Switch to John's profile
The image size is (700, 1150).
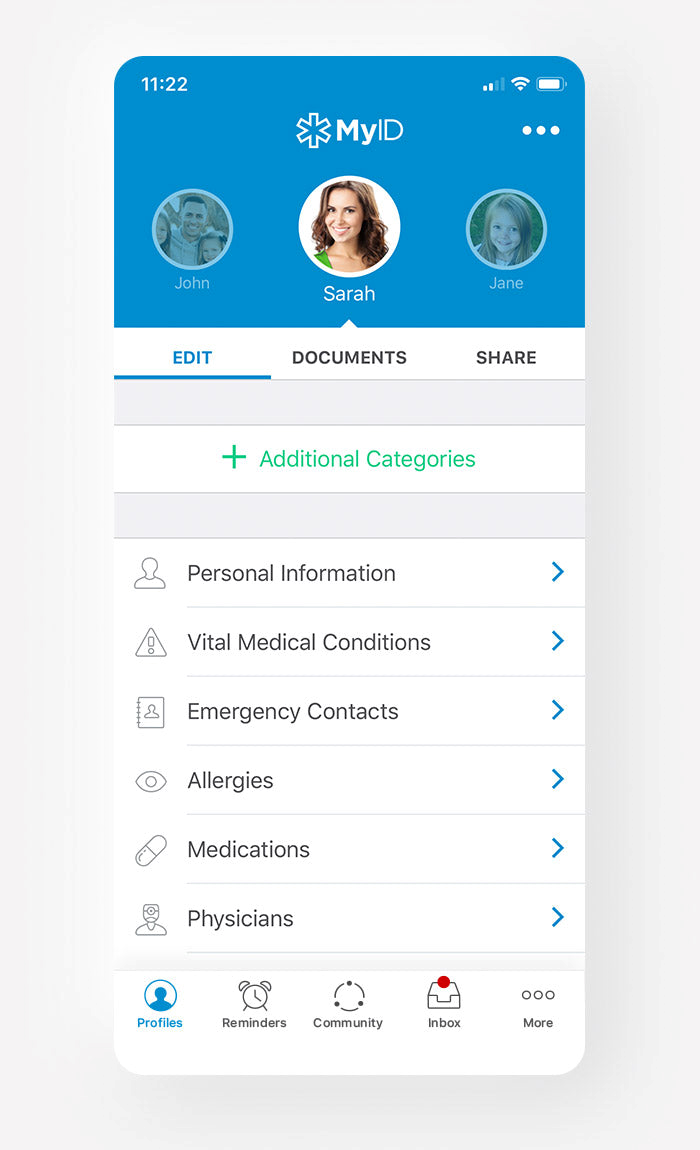192,230
